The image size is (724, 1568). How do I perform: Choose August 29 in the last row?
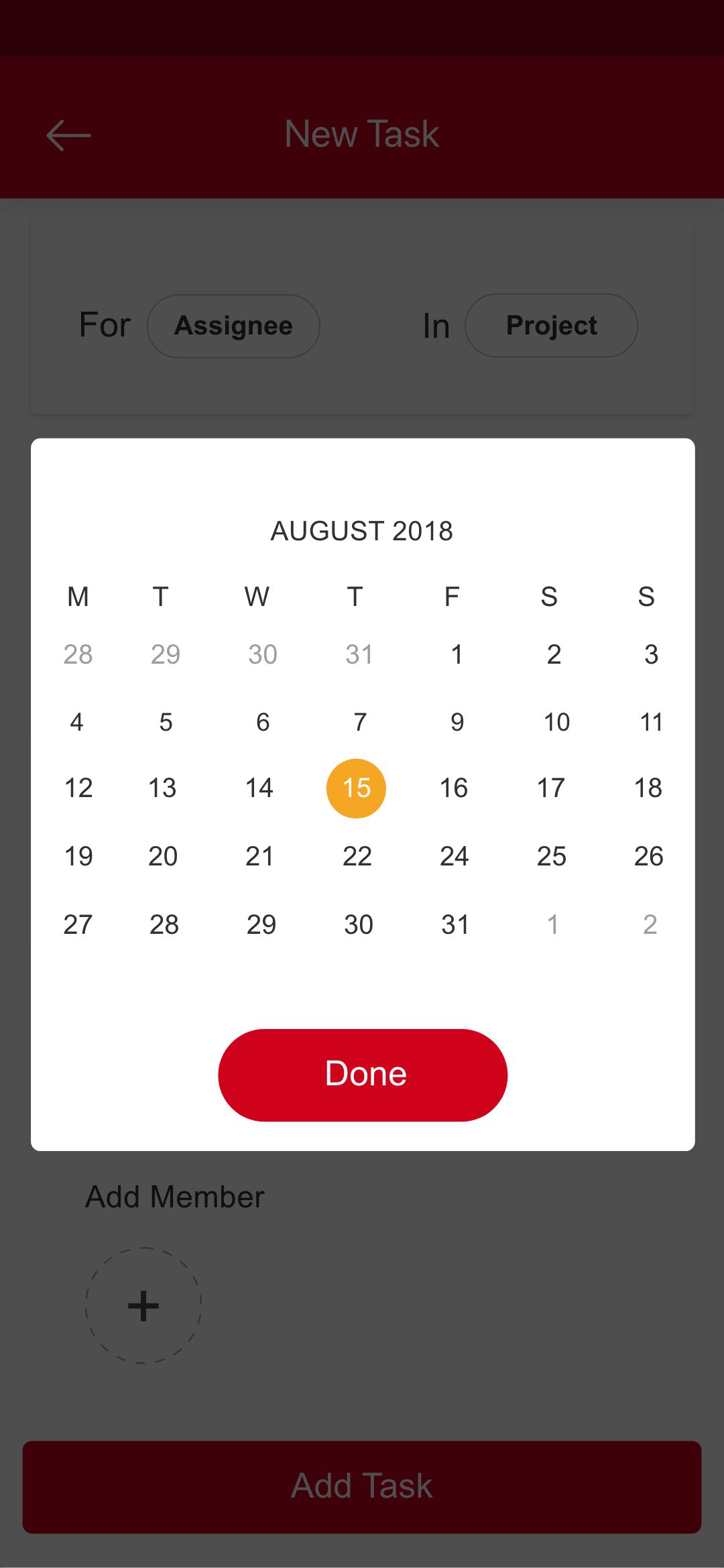261,924
